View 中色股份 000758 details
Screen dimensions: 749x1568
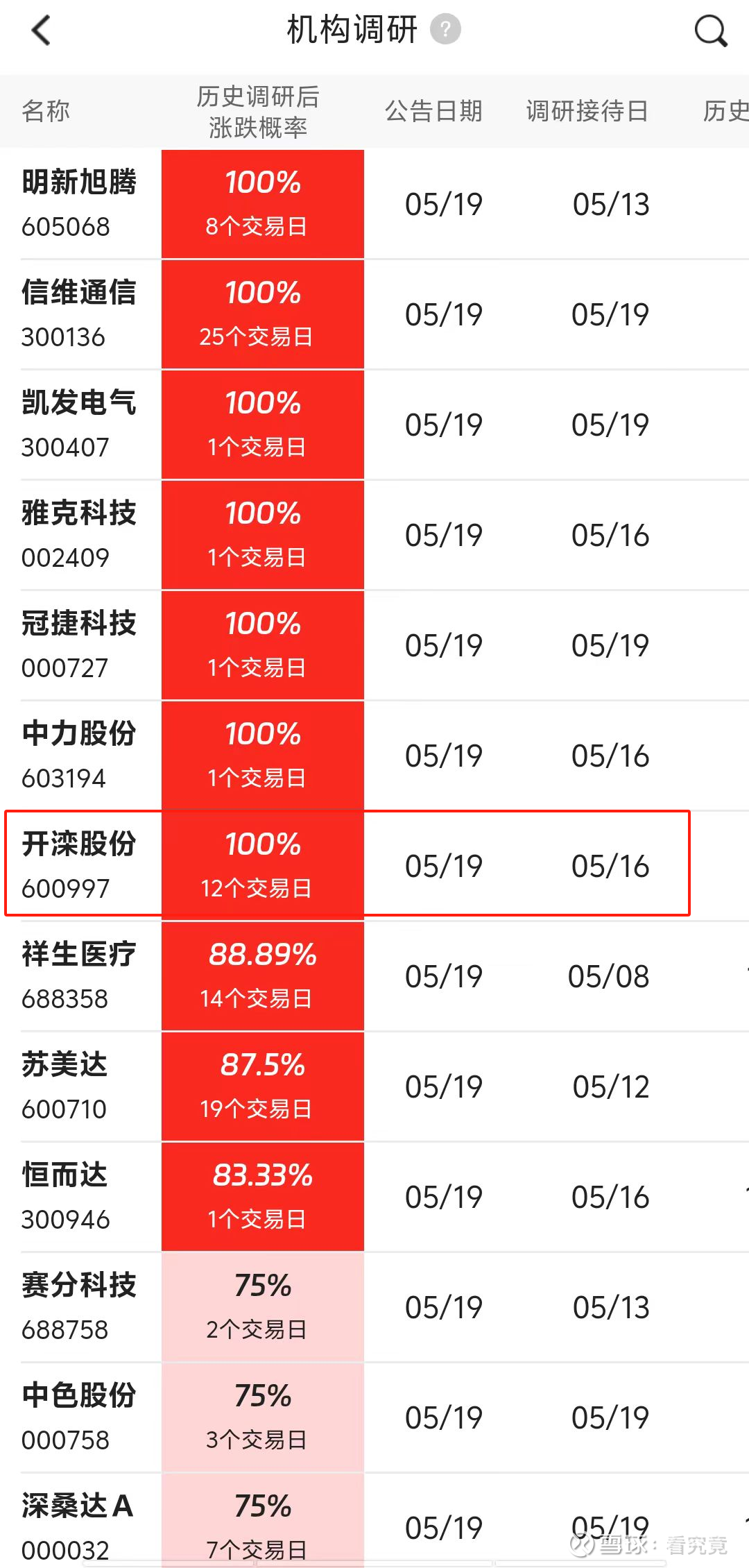pyautogui.click(x=374, y=1417)
